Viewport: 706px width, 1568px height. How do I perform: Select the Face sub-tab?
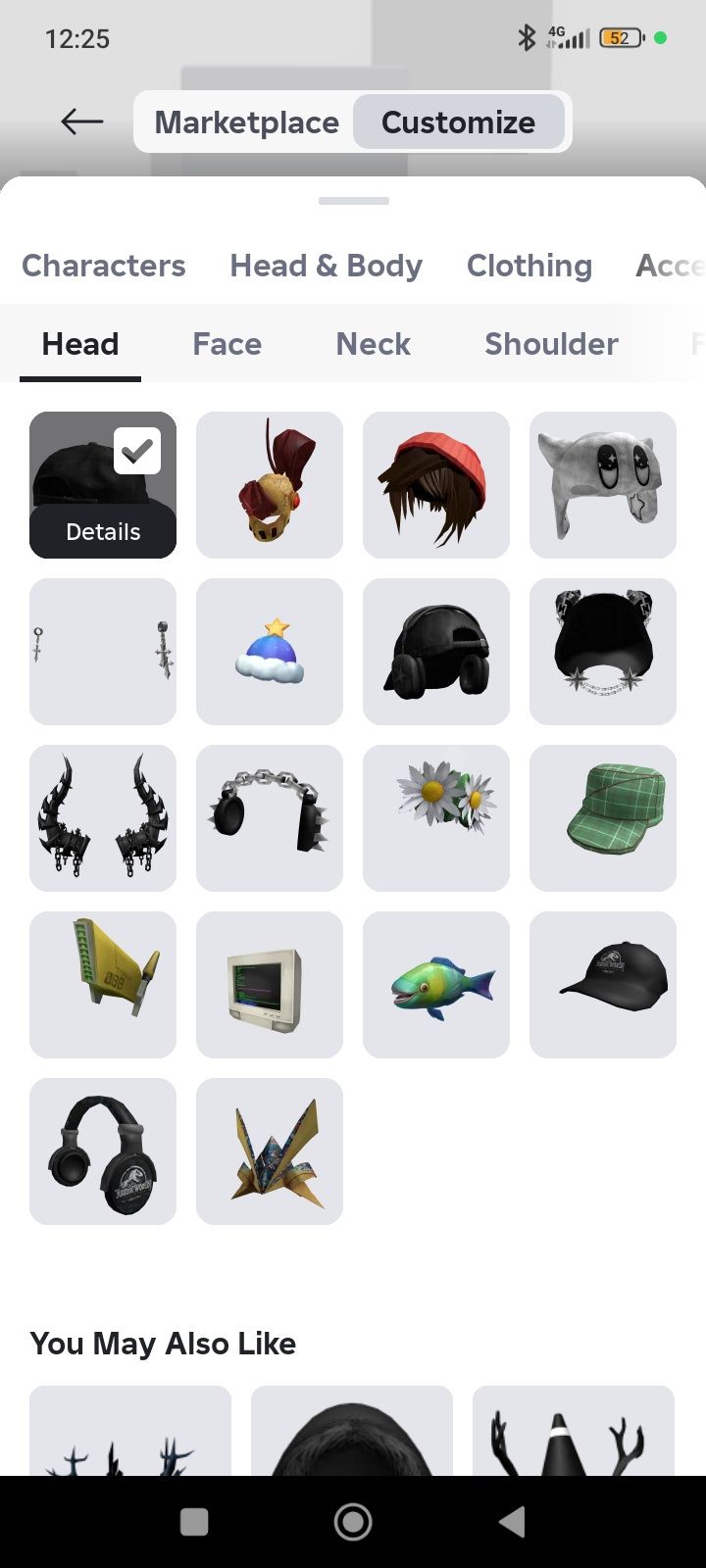pyautogui.click(x=227, y=344)
